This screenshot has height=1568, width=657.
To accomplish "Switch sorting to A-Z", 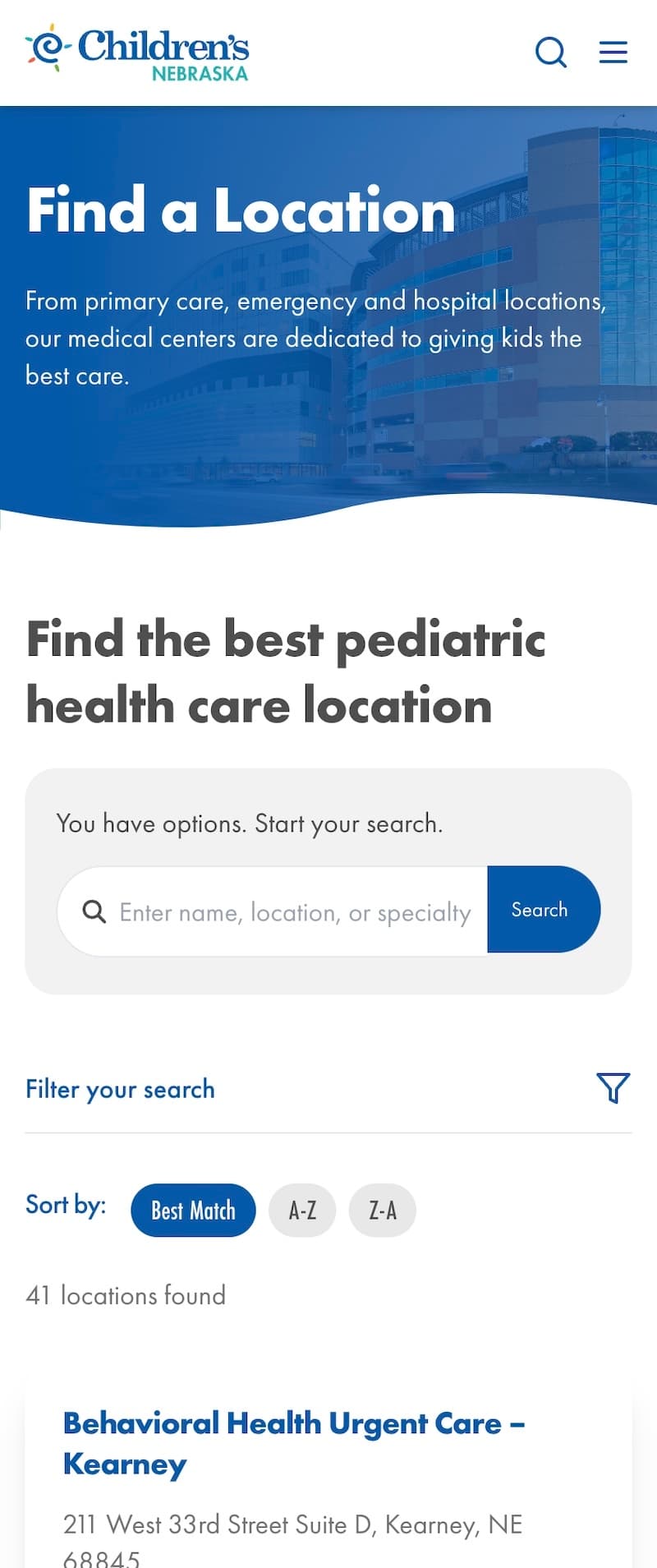I will pyautogui.click(x=302, y=1210).
